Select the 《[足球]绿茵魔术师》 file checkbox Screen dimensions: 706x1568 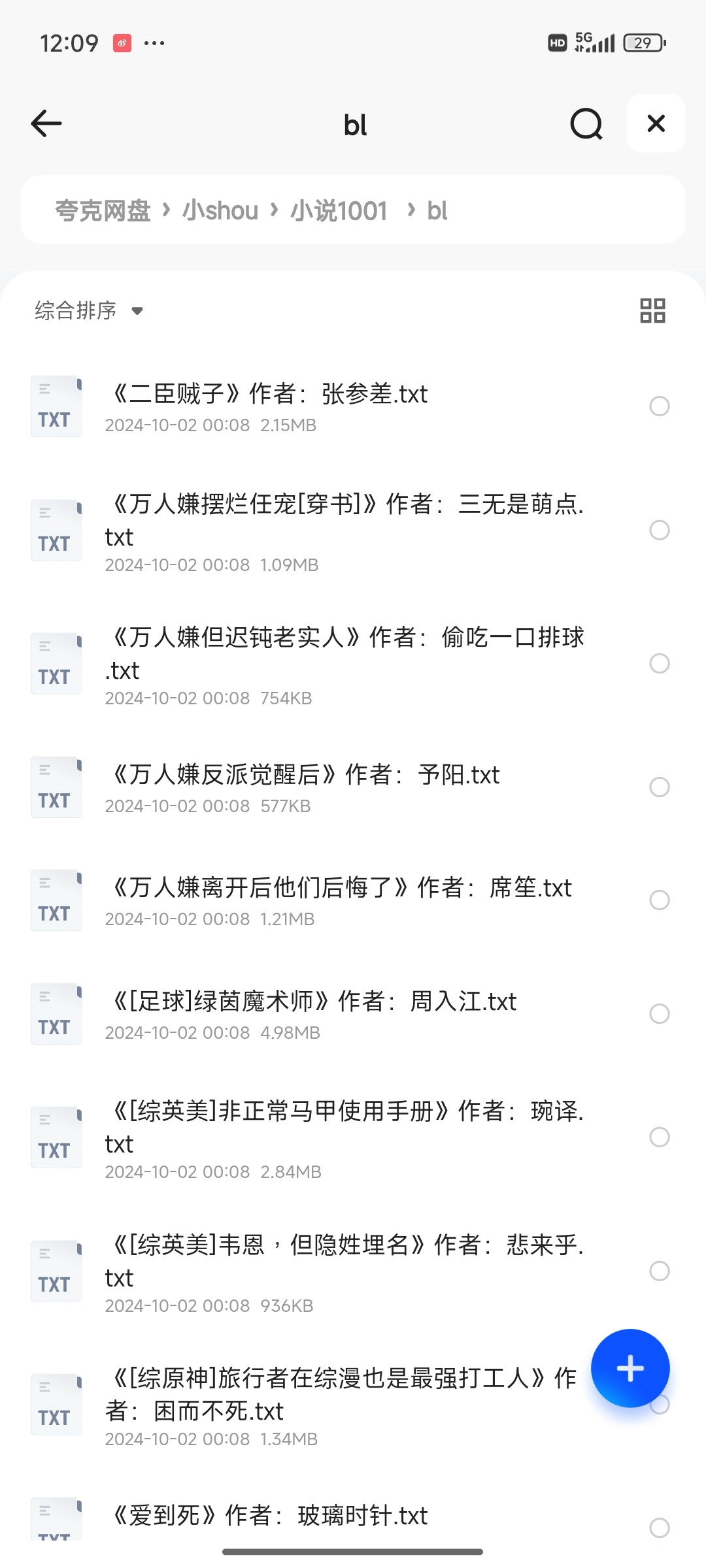(x=659, y=1013)
